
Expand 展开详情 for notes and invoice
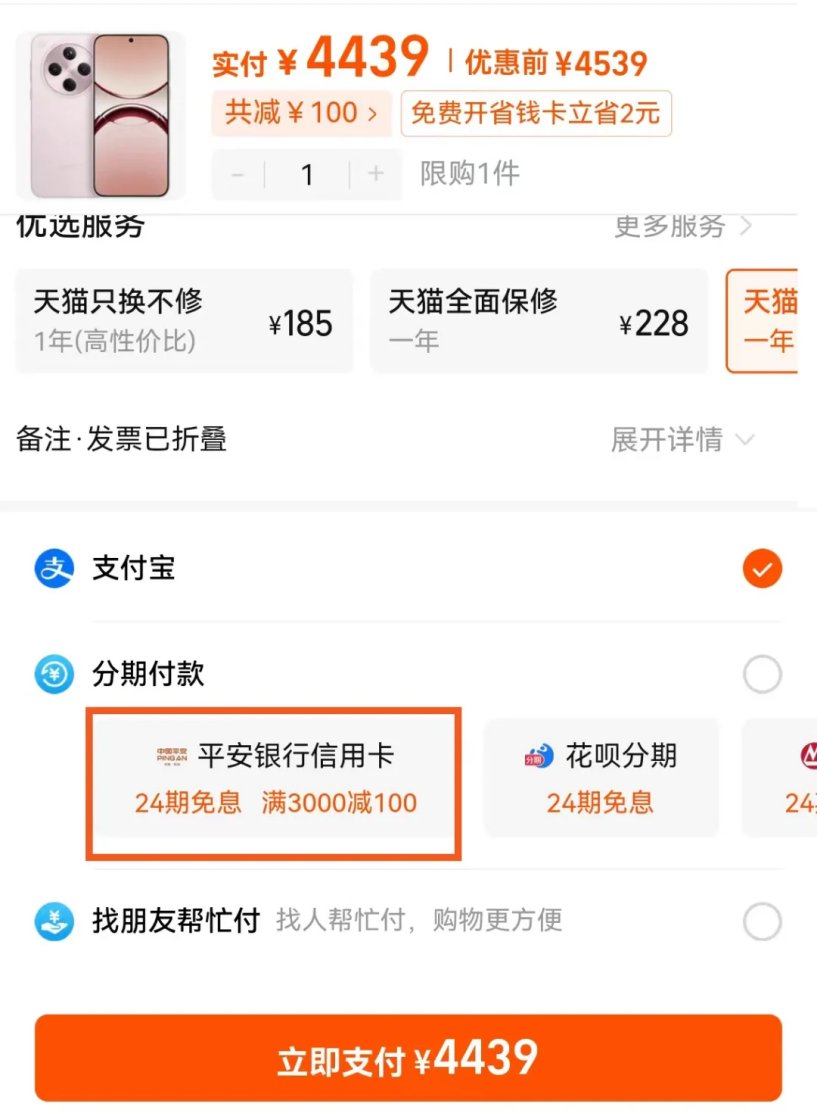(682, 439)
